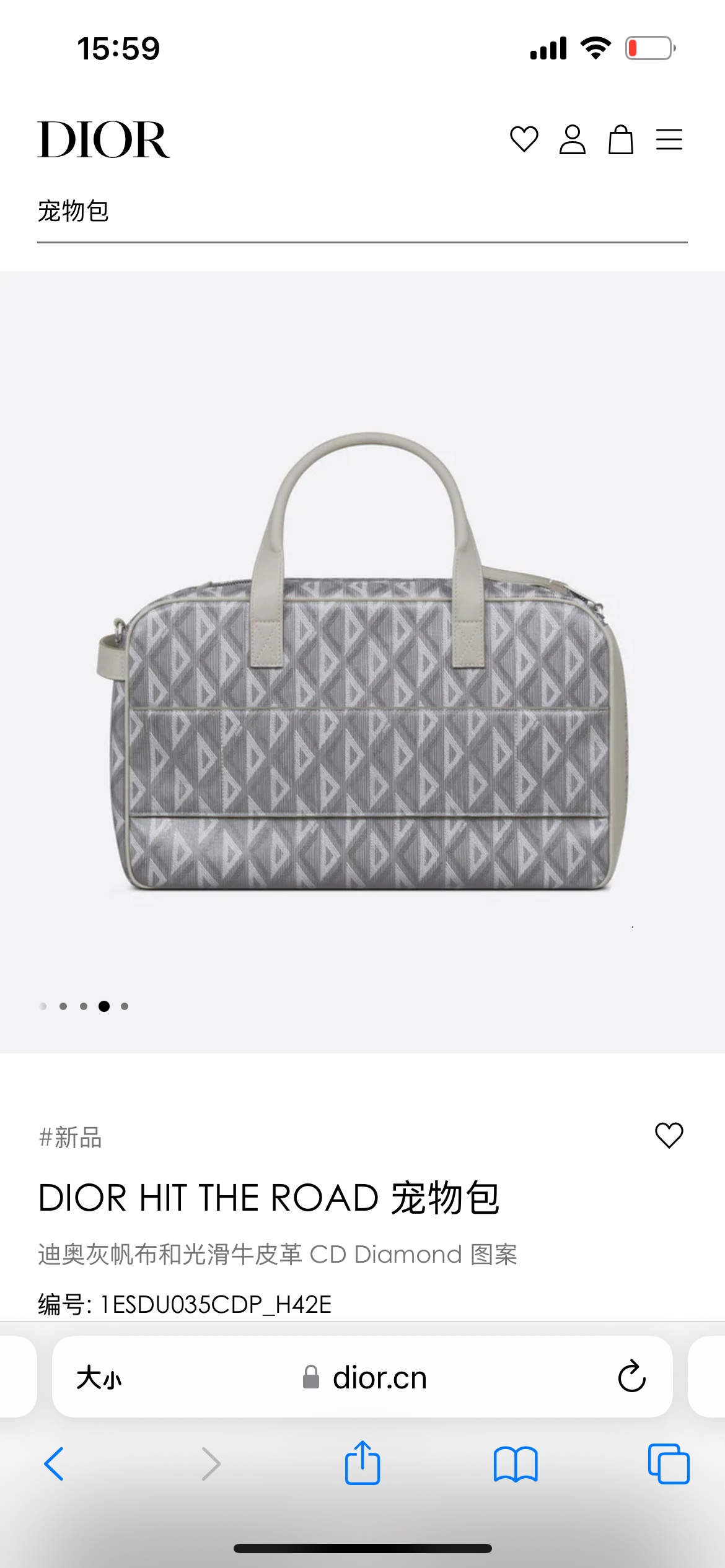Jump to the last image dot

[125, 1006]
